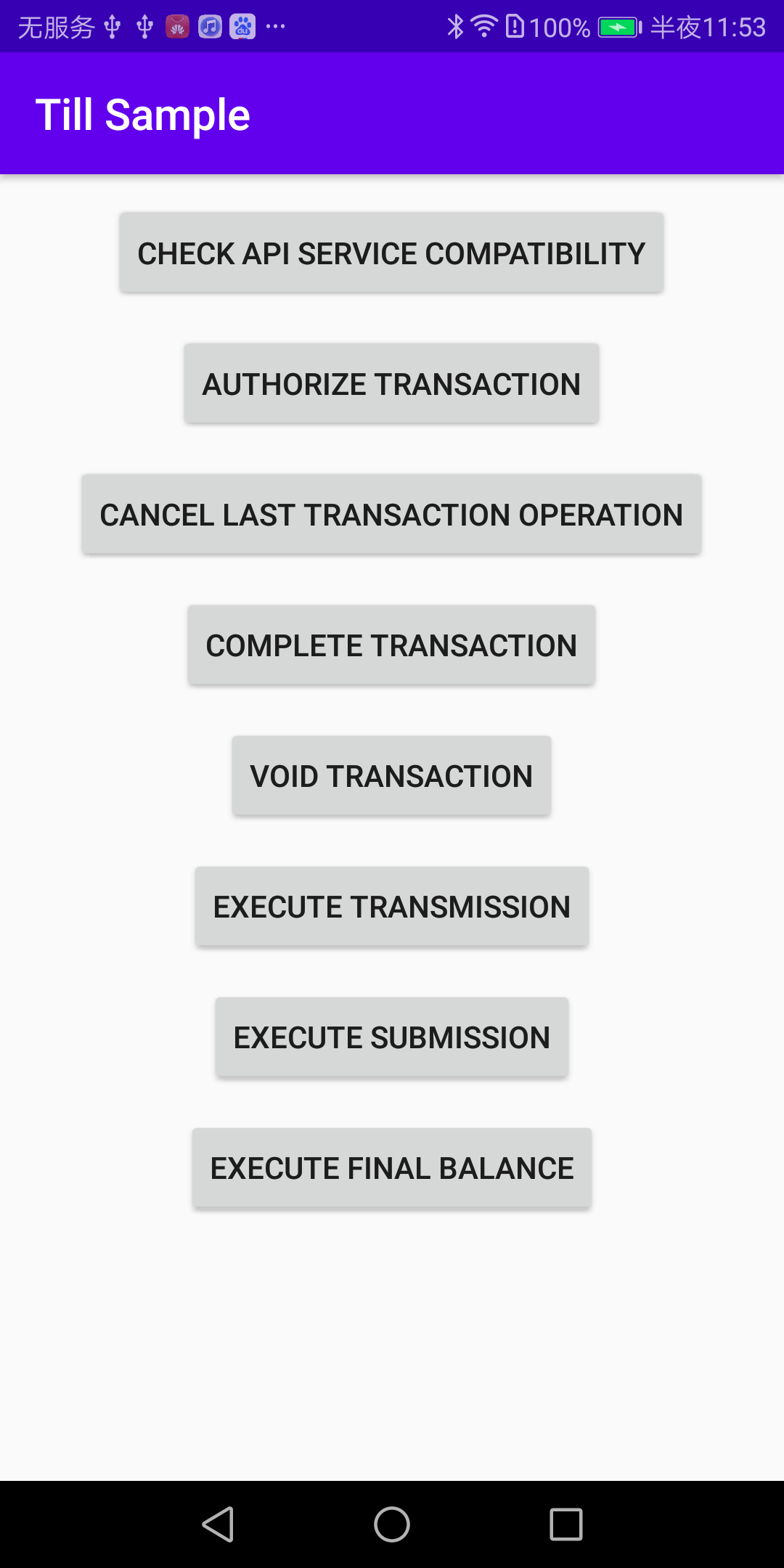Tap Execute Submission button

[x=391, y=1037]
